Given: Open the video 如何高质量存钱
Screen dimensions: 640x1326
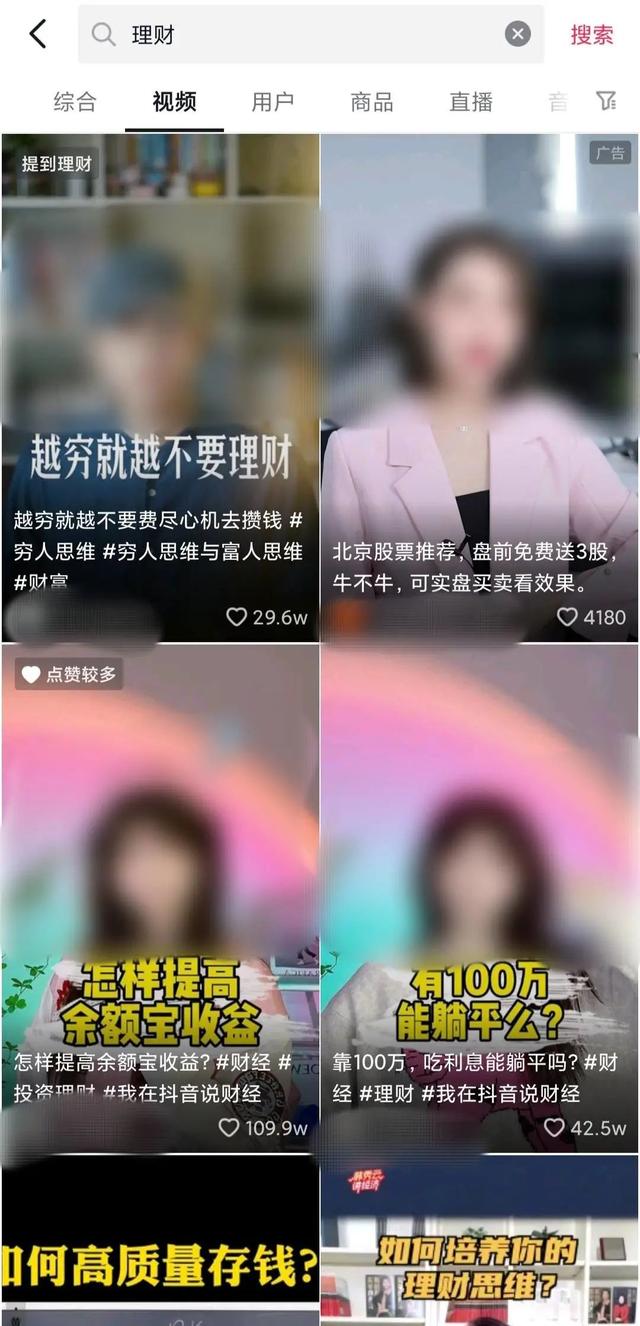Looking at the screenshot, I should pyautogui.click(x=160, y=1241).
